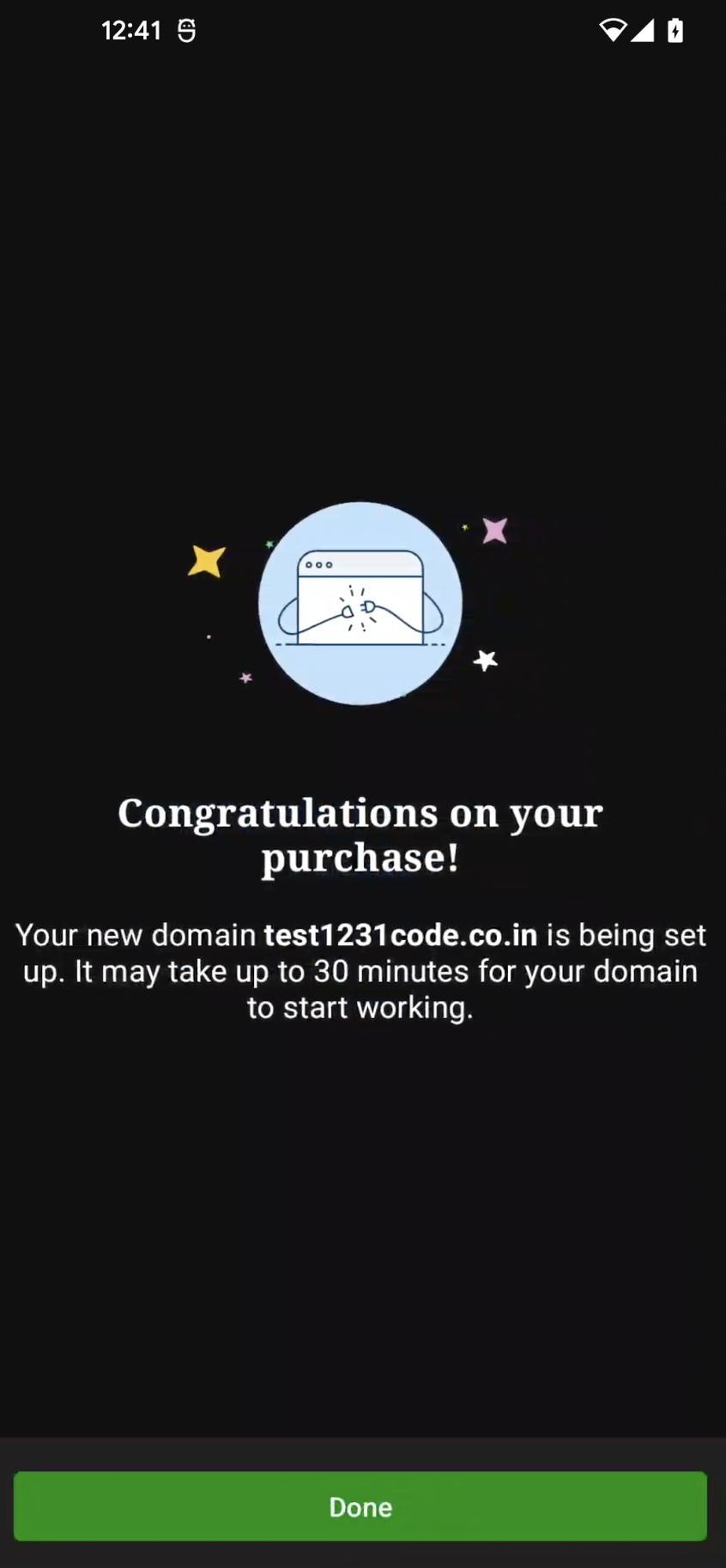Image resolution: width=726 pixels, height=1568 pixels.
Task: Tap the cellular signal indicator
Action: [x=643, y=31]
